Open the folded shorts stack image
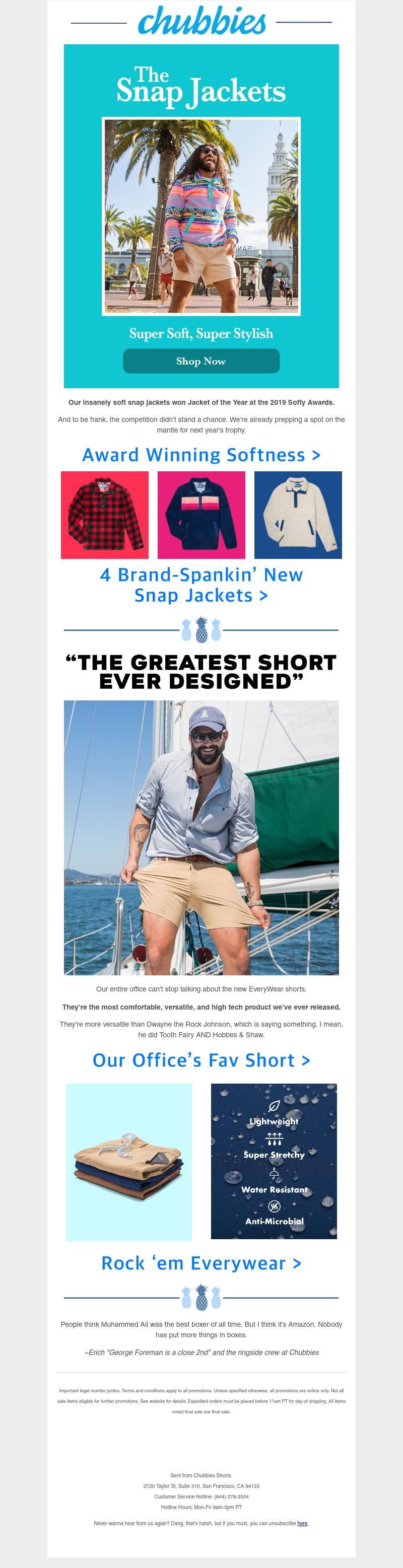The height and width of the screenshot is (1568, 403). point(129,1161)
